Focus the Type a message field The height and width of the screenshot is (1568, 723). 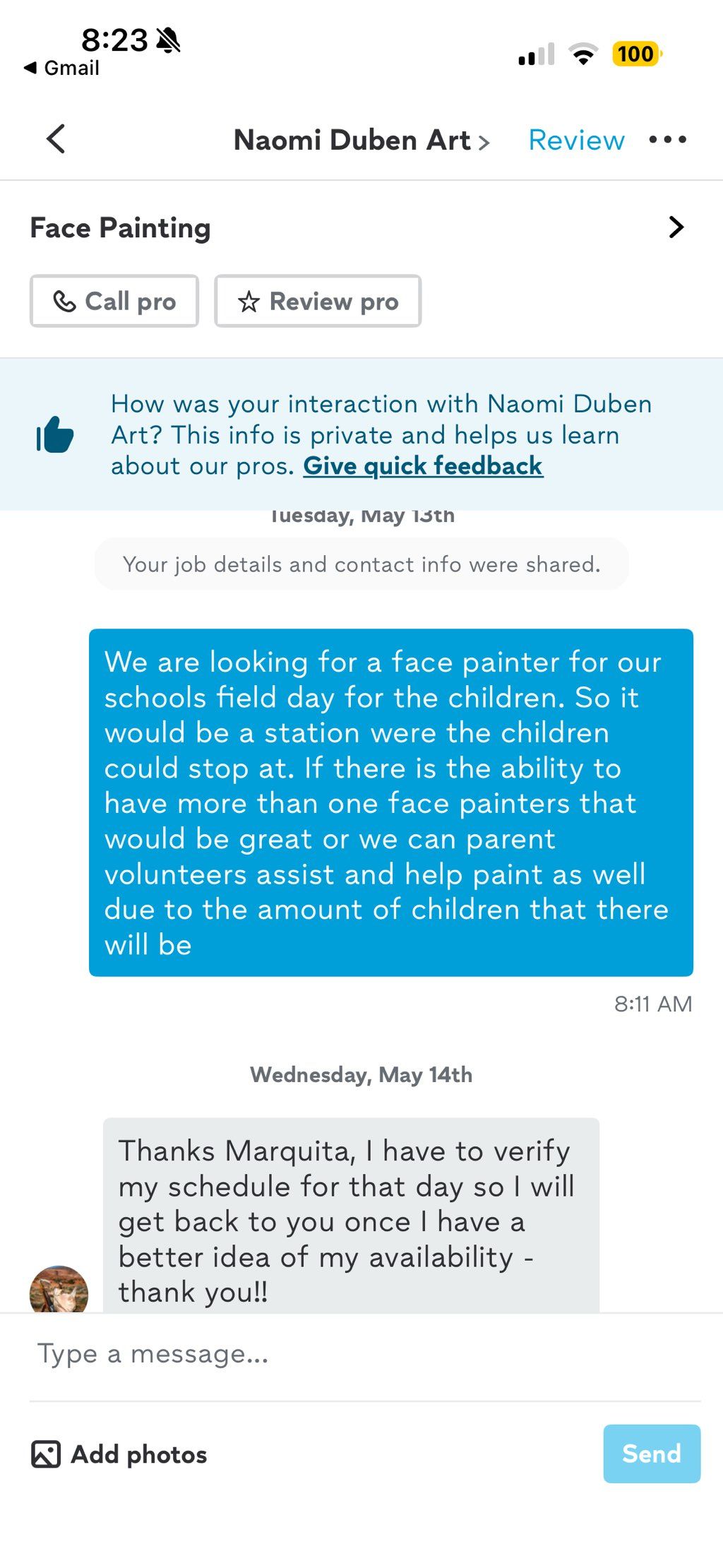pyautogui.click(x=353, y=1354)
